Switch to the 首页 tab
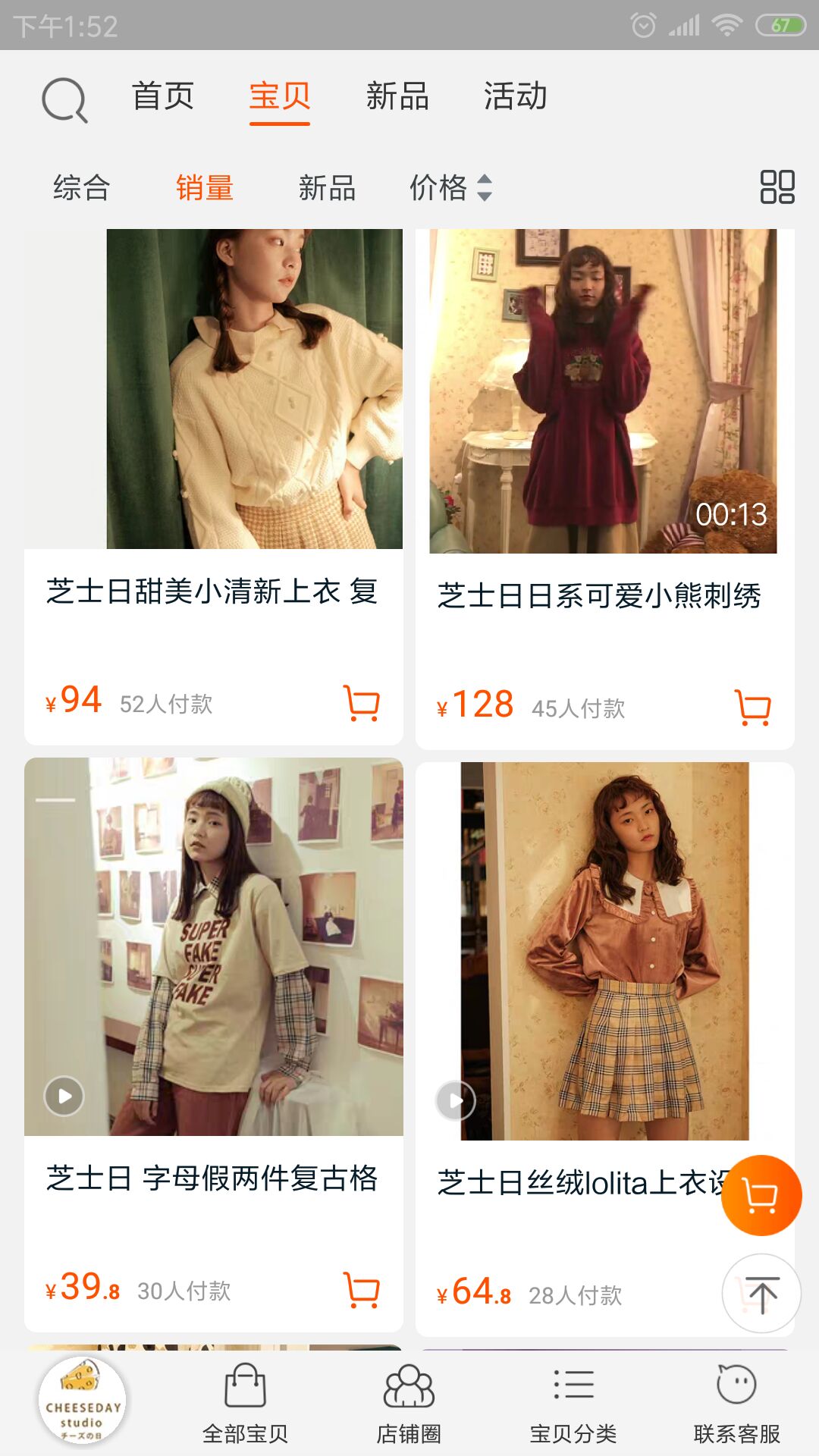819x1456 pixels. pos(162,97)
